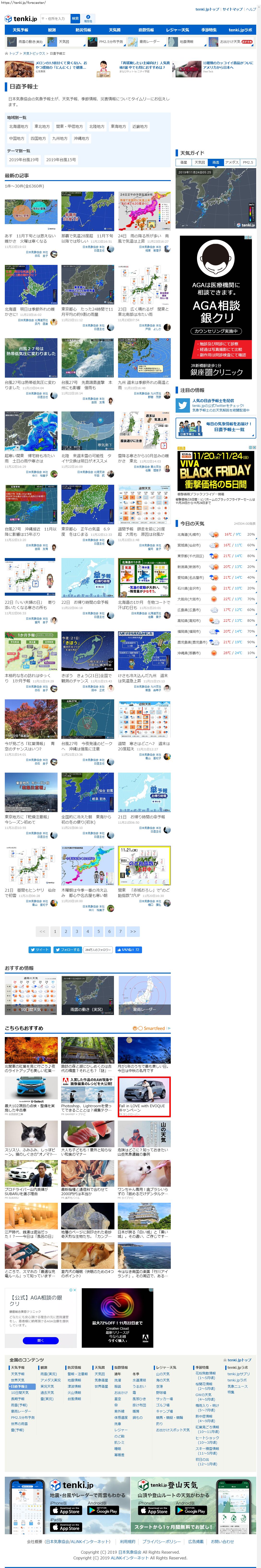Screen dimensions: 261x1568
Task: Open the 天気予報 navigation tab
Action: coord(20,30)
